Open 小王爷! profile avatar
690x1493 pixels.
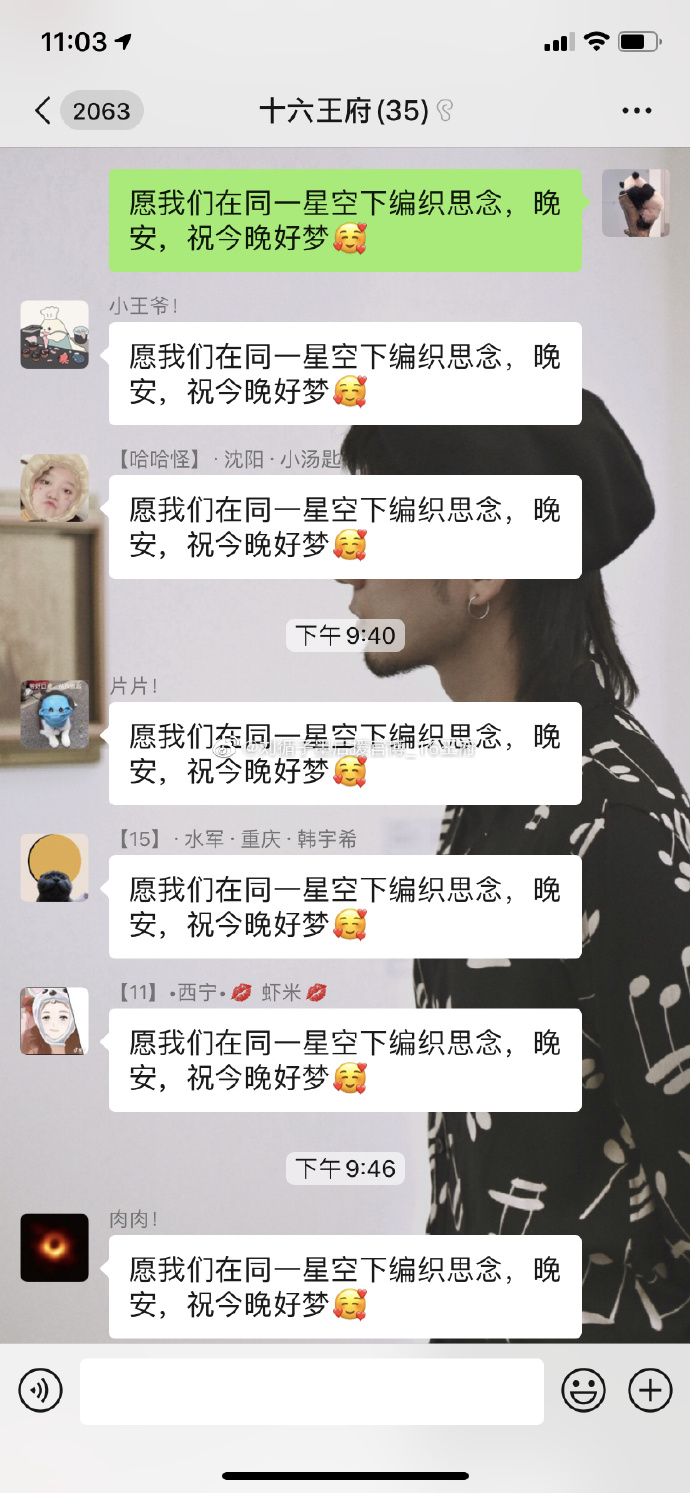pos(55,335)
